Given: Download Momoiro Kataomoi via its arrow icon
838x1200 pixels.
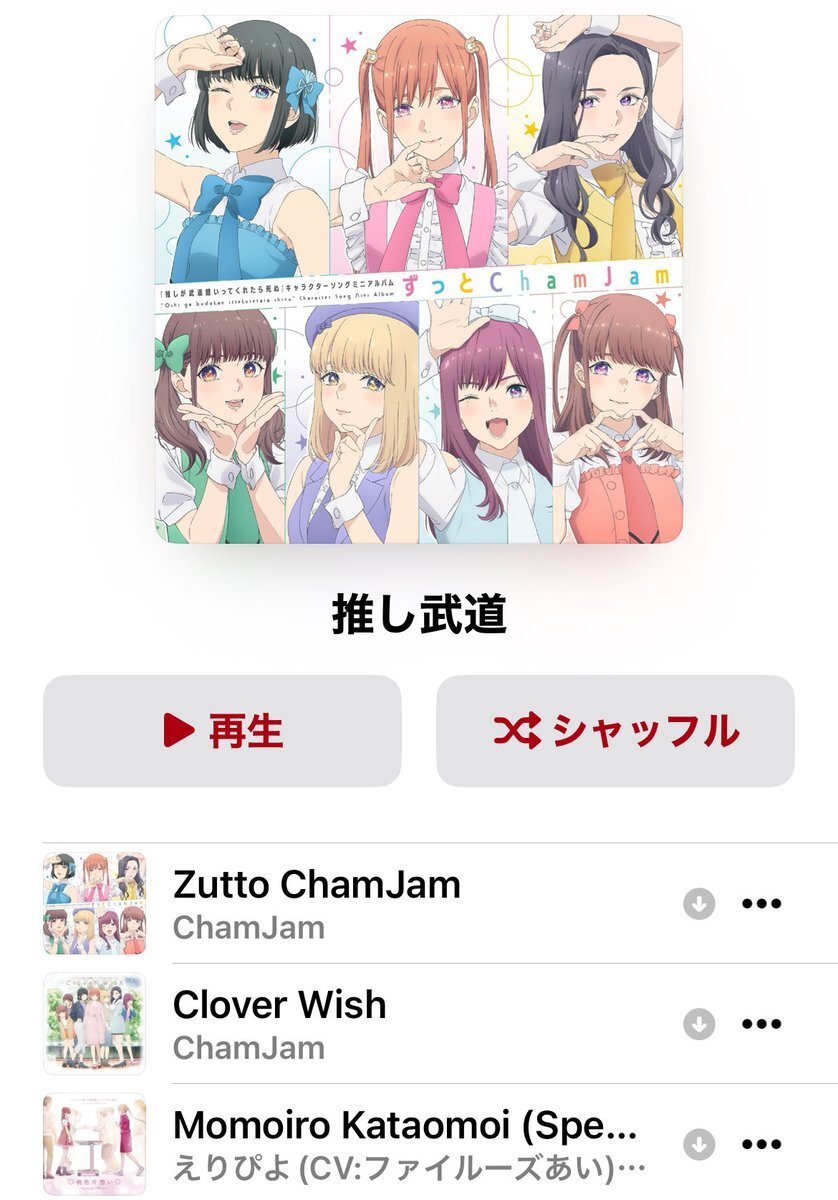Looking at the screenshot, I should [699, 1144].
